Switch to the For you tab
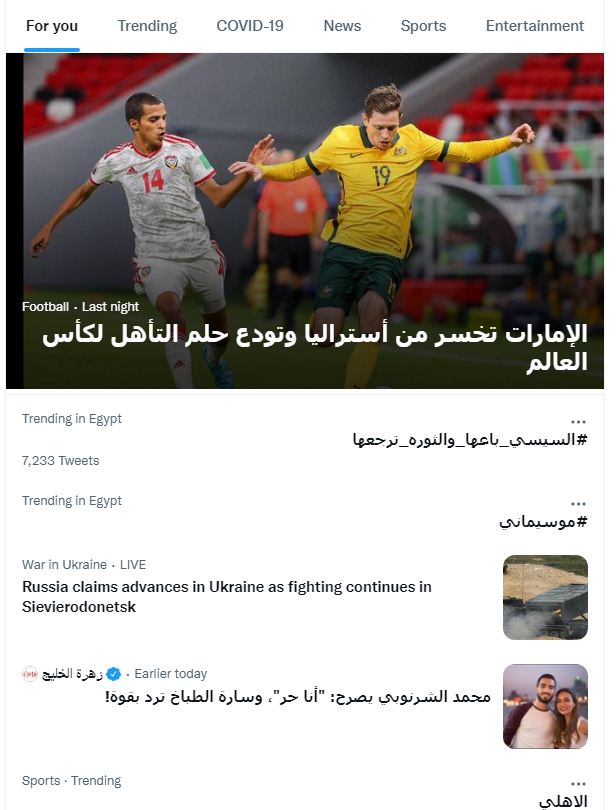 click(x=52, y=26)
